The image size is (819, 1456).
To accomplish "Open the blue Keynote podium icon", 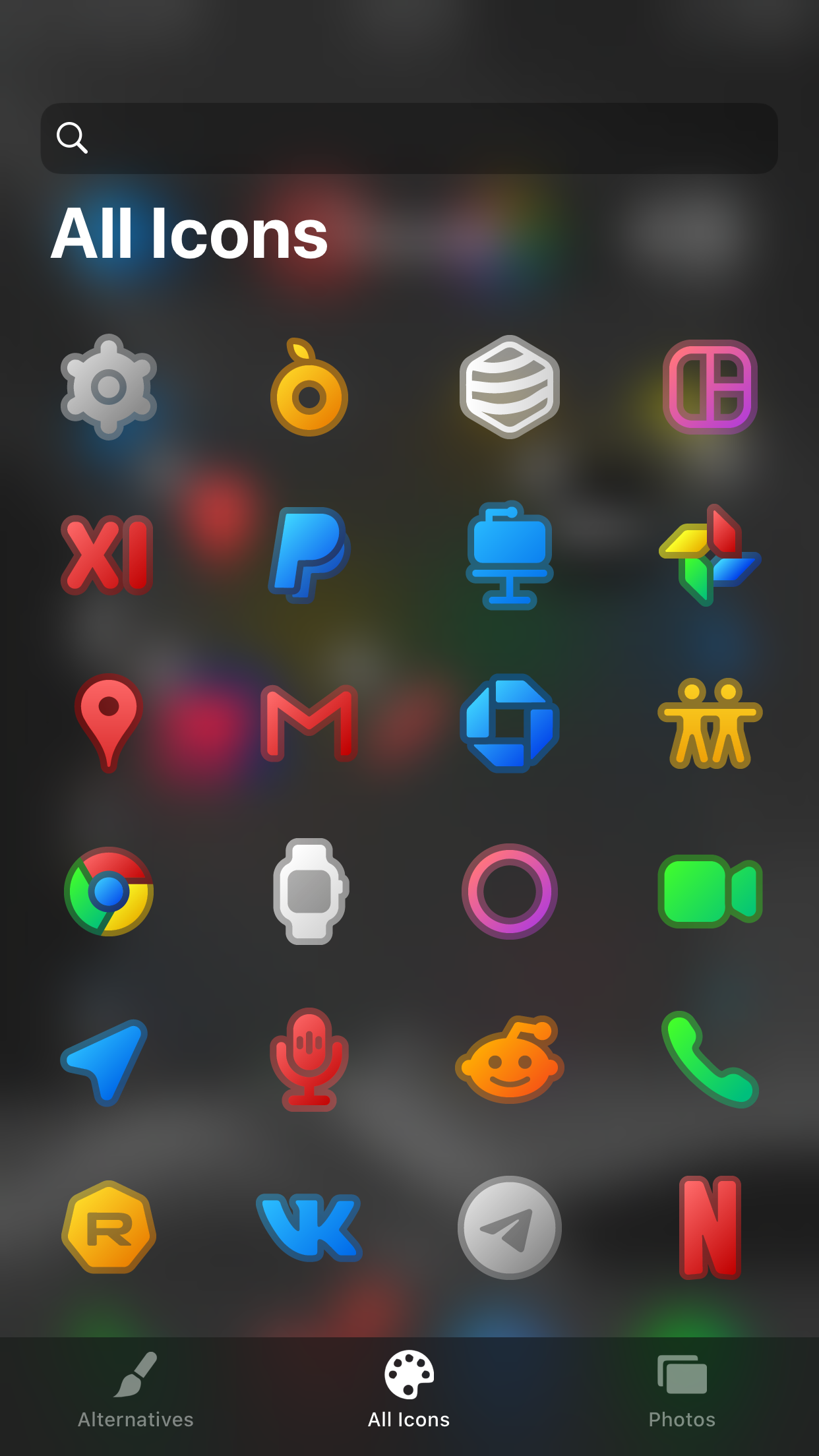I will click(510, 555).
